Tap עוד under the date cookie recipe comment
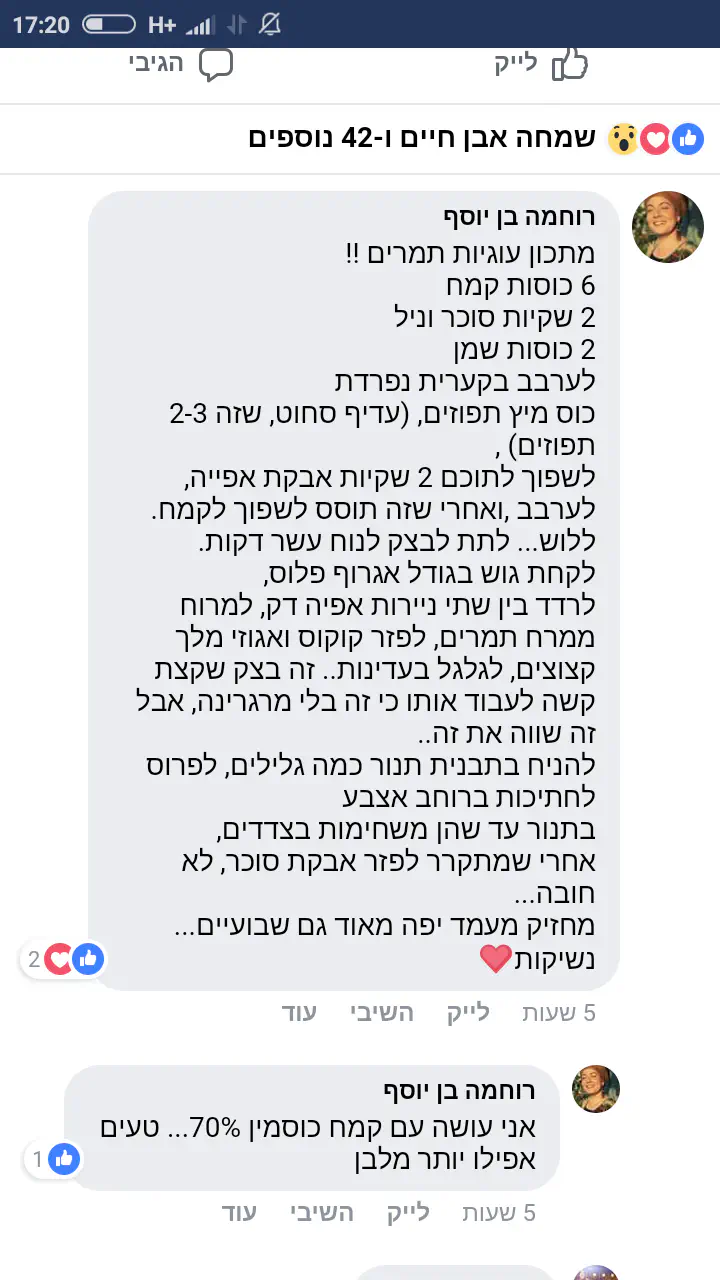The height and width of the screenshot is (1280, 720). click(299, 1012)
